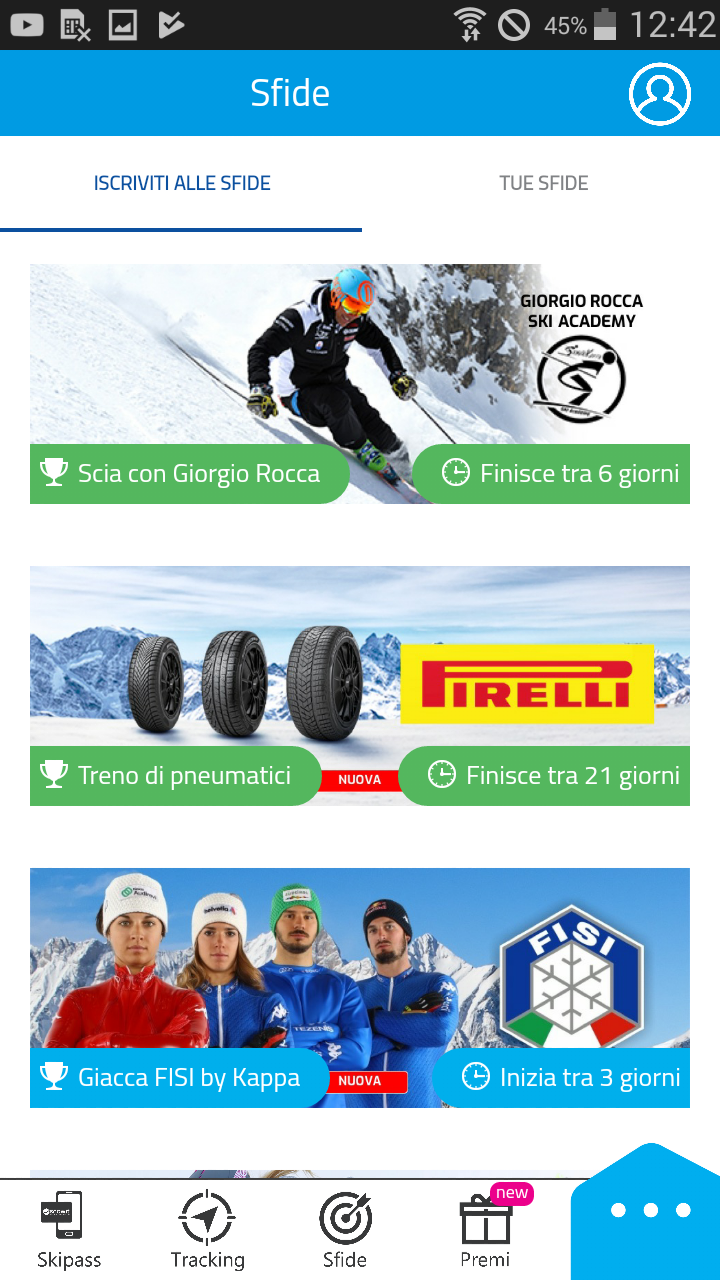Open the Pirelli Treno di pneumatici challenge
This screenshot has height=1280, width=720.
(360, 686)
